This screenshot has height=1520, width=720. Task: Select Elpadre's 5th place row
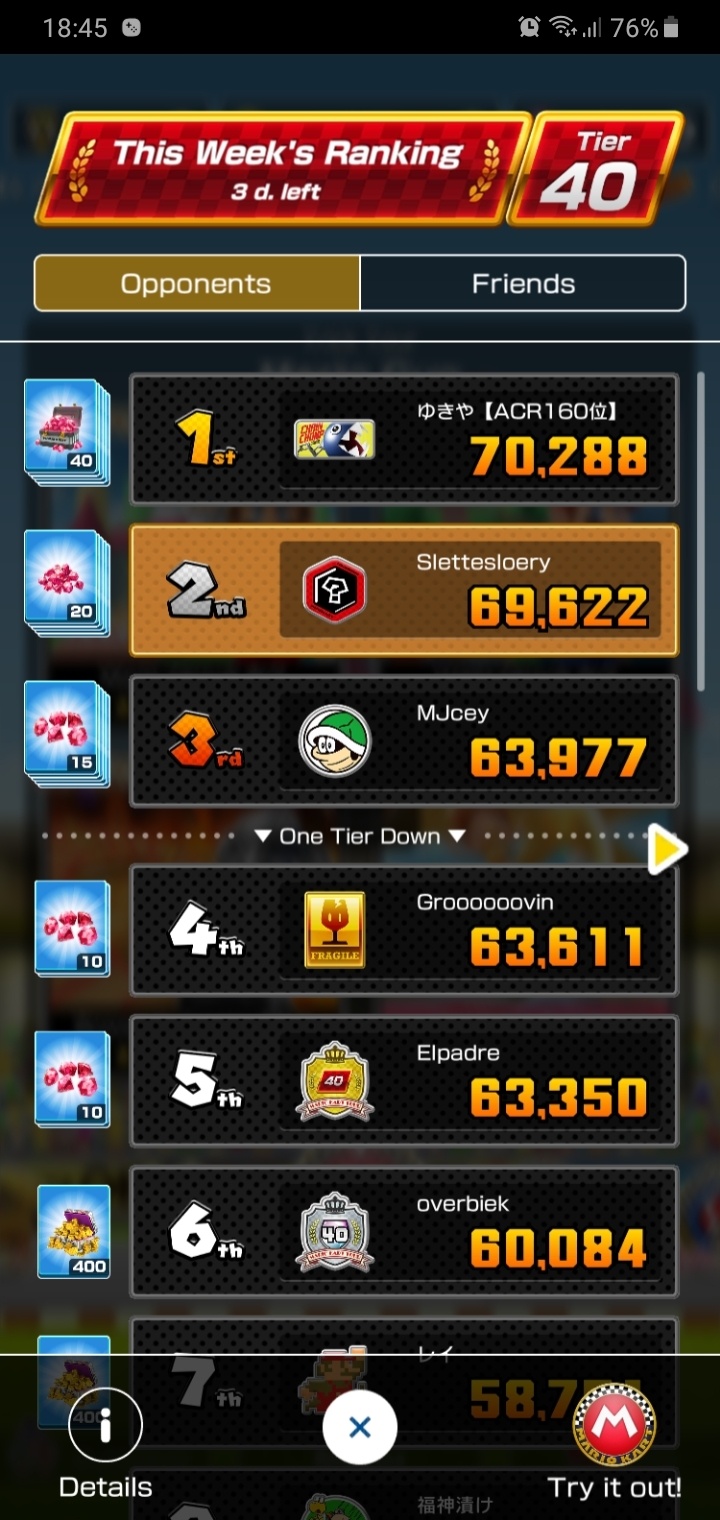(x=404, y=1081)
